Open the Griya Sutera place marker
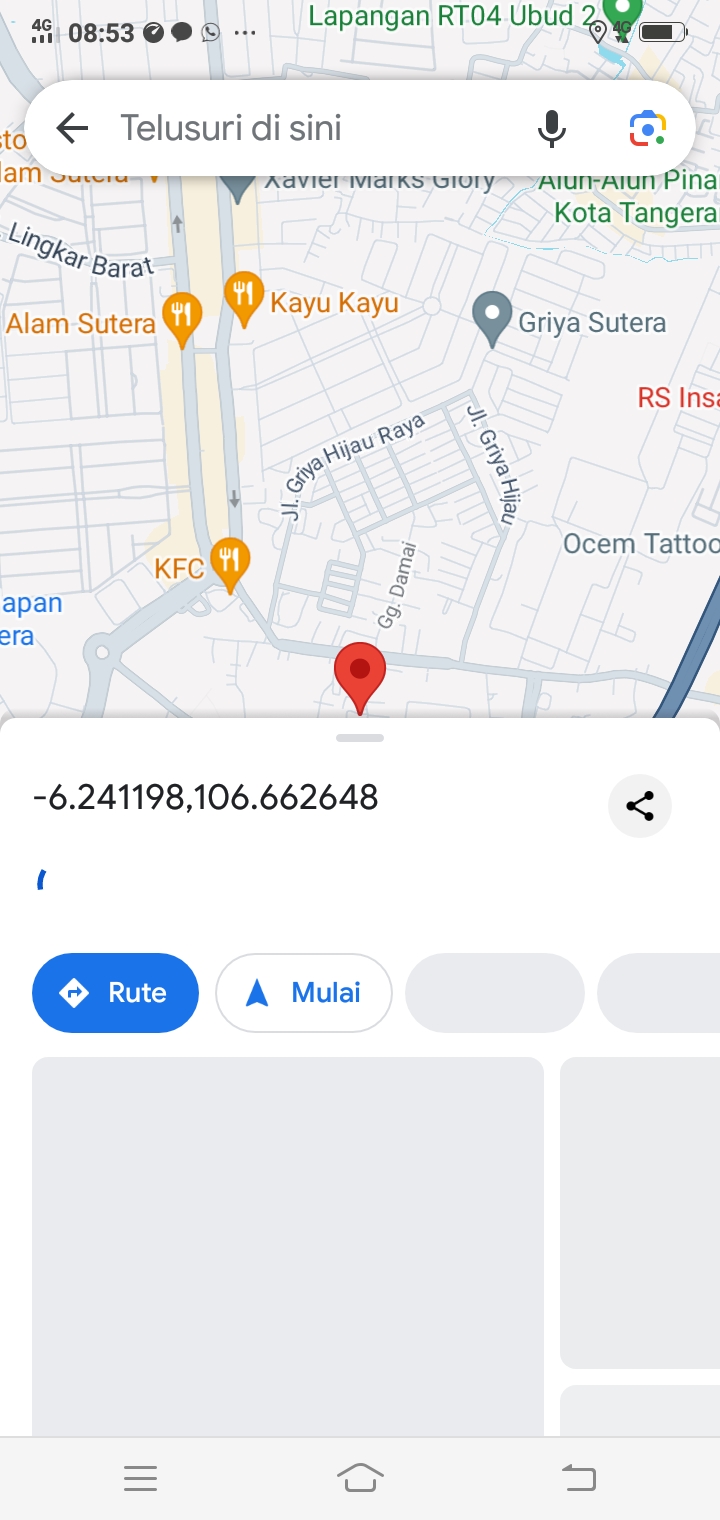Viewport: 720px width, 1520px height. [491, 316]
